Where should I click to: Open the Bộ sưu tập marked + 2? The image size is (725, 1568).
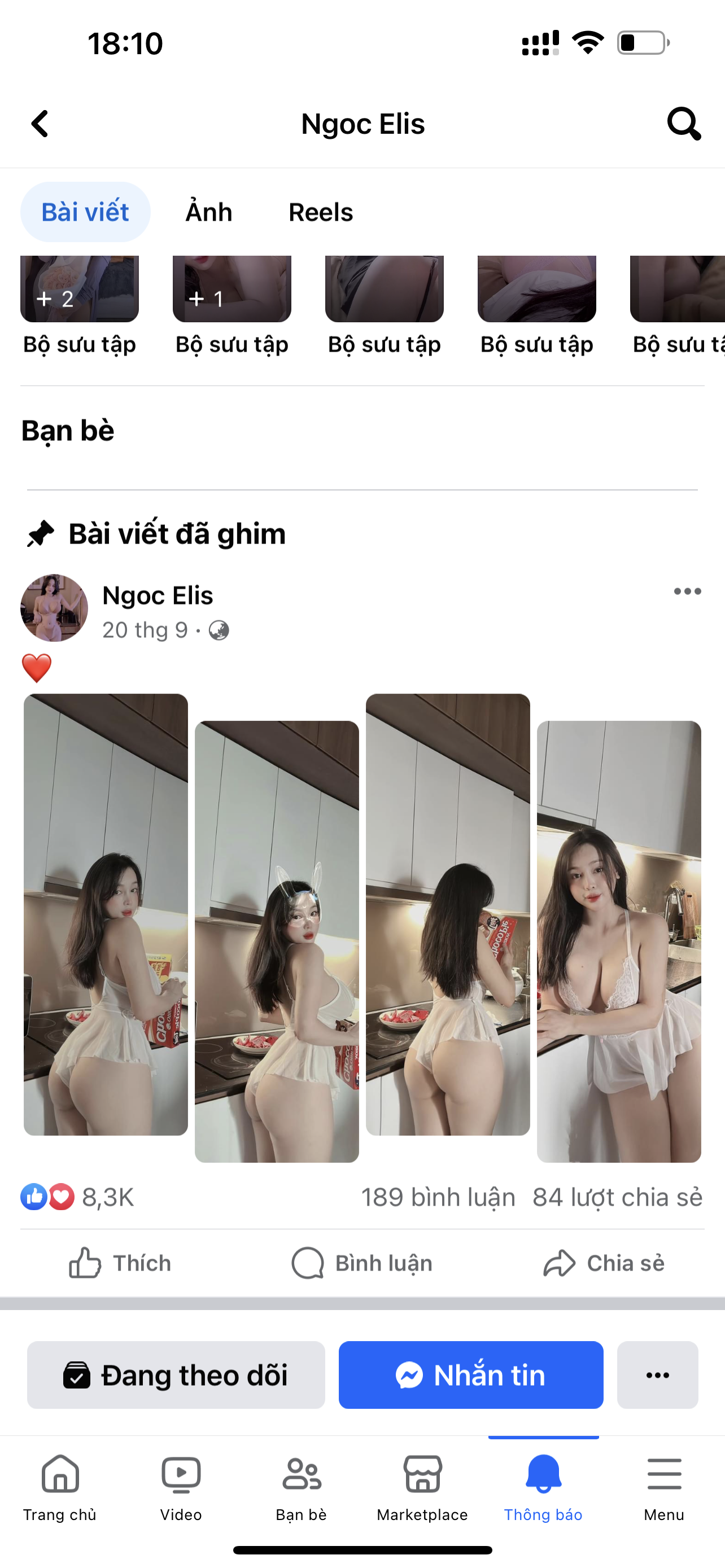(x=80, y=290)
